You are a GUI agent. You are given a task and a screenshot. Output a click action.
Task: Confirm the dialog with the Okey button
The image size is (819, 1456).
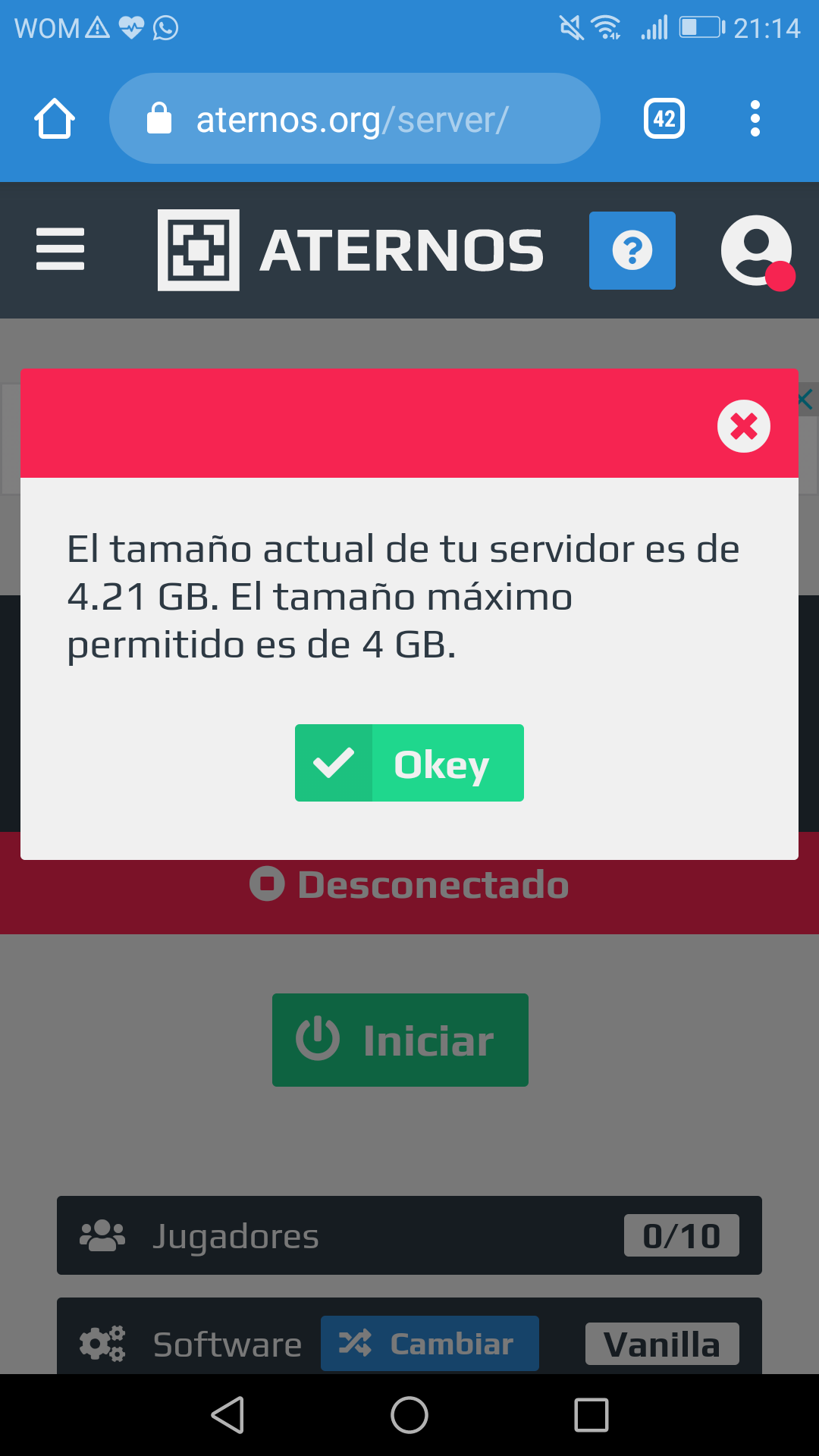[x=409, y=763]
